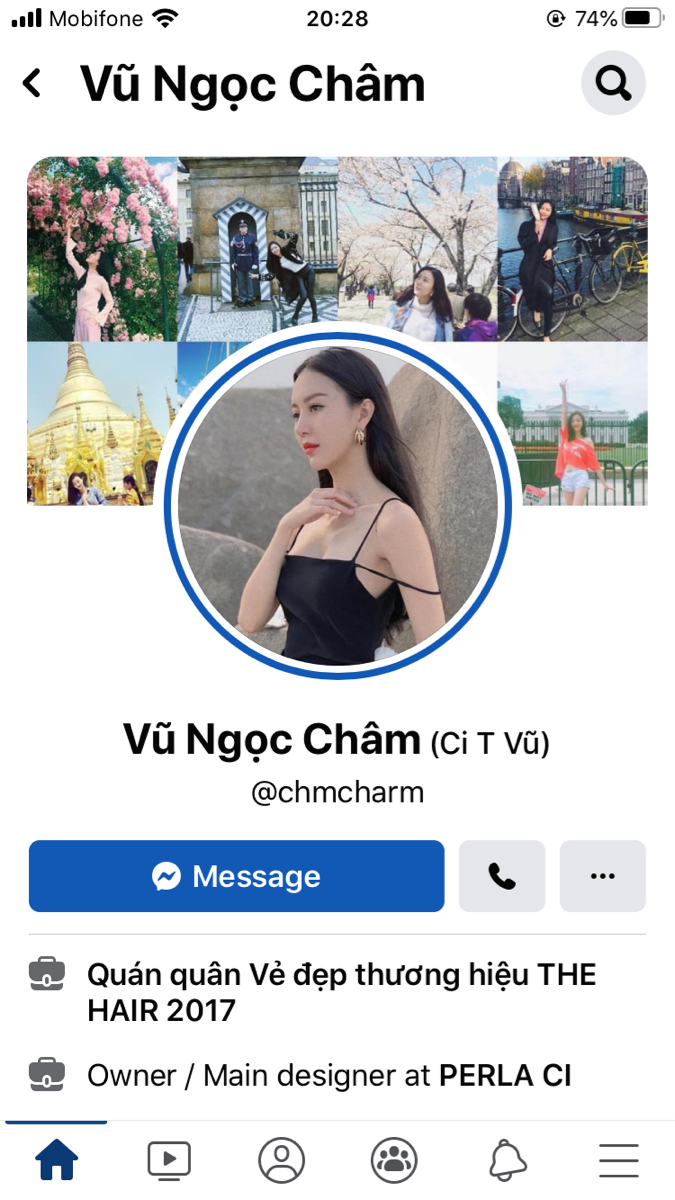View the circular profile picture

(x=338, y=505)
